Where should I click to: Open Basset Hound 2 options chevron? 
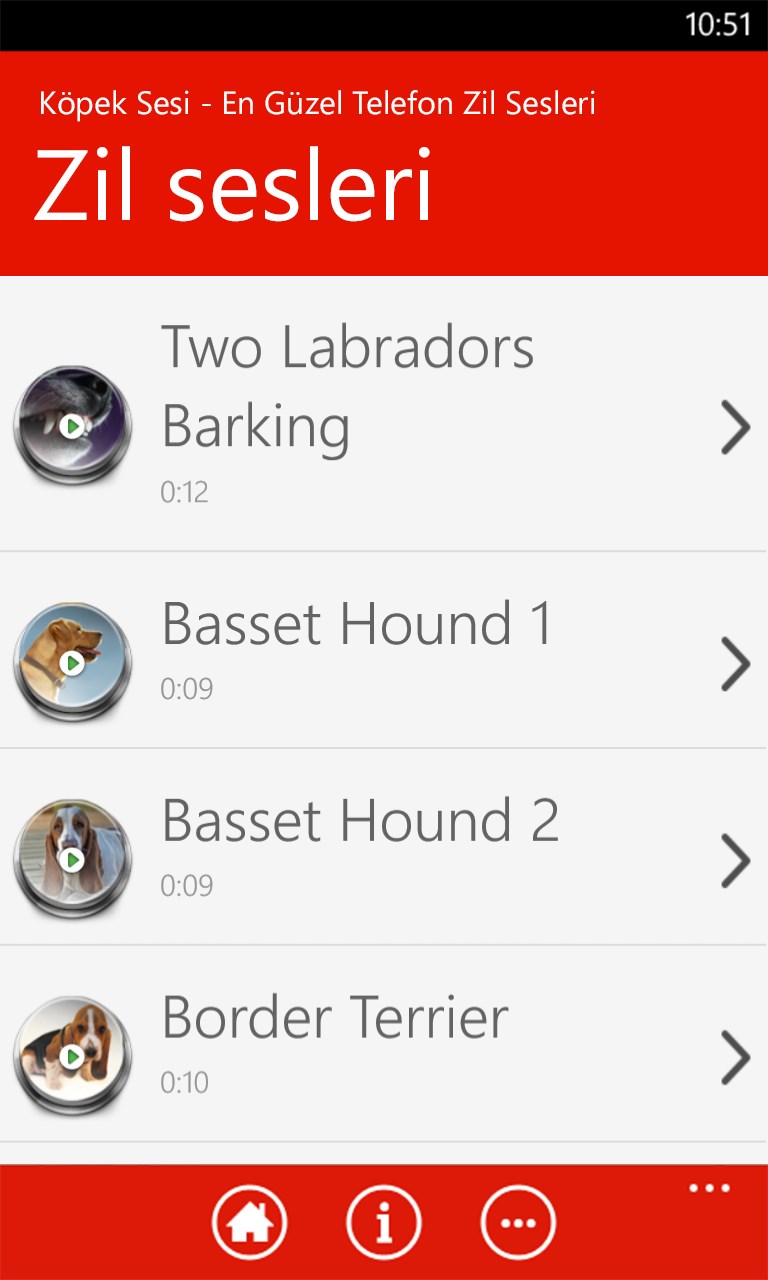point(735,860)
